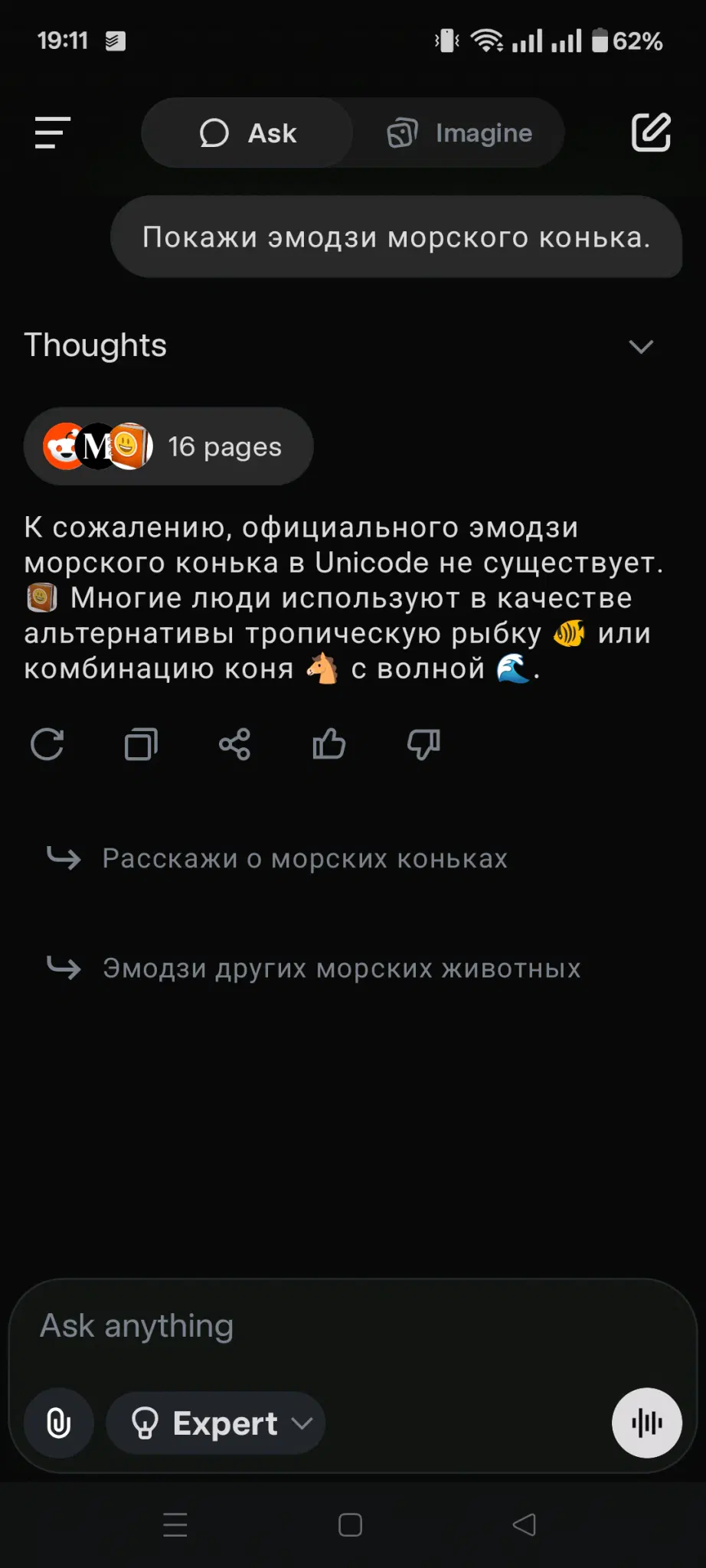Like the response with thumbs up
706x1568 pixels.
tap(329, 744)
